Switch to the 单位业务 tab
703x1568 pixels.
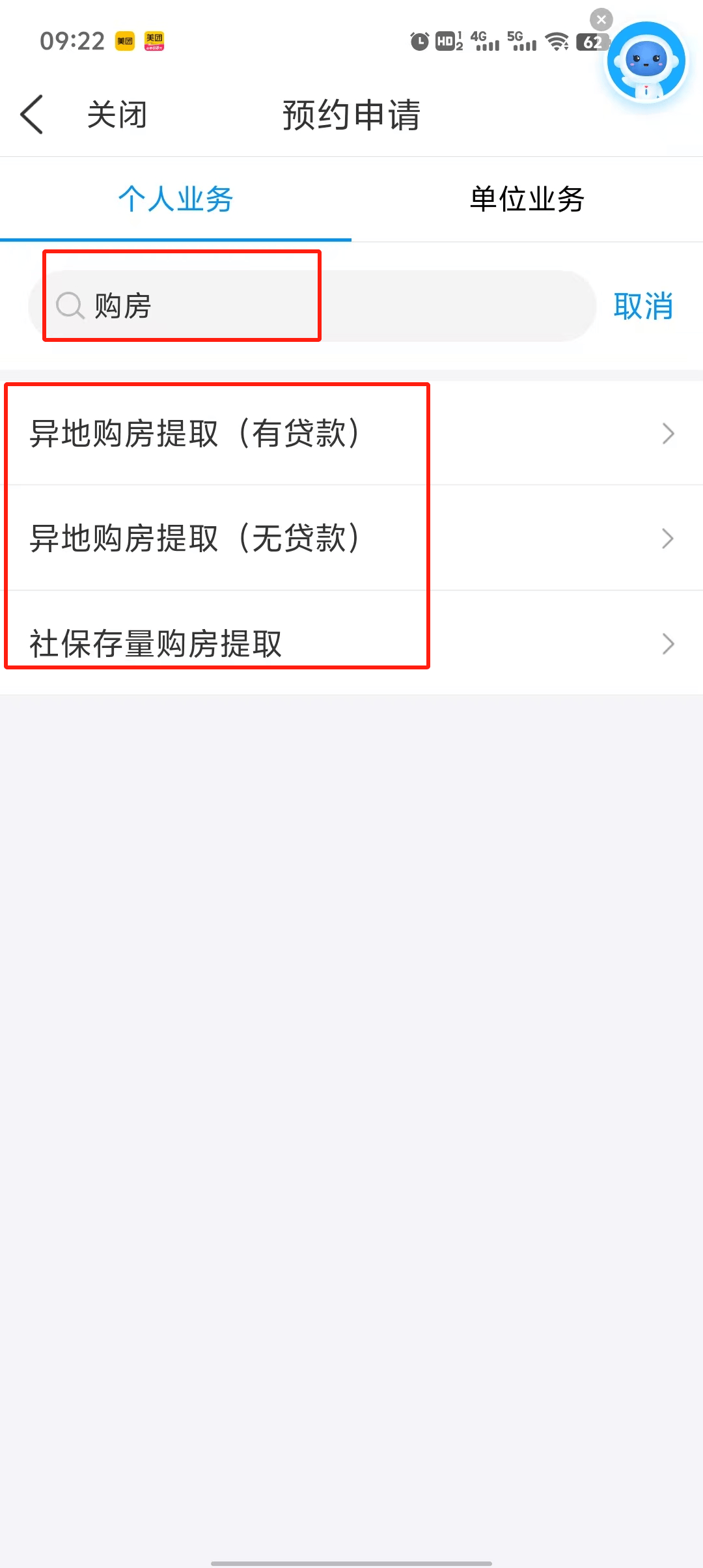point(527,199)
